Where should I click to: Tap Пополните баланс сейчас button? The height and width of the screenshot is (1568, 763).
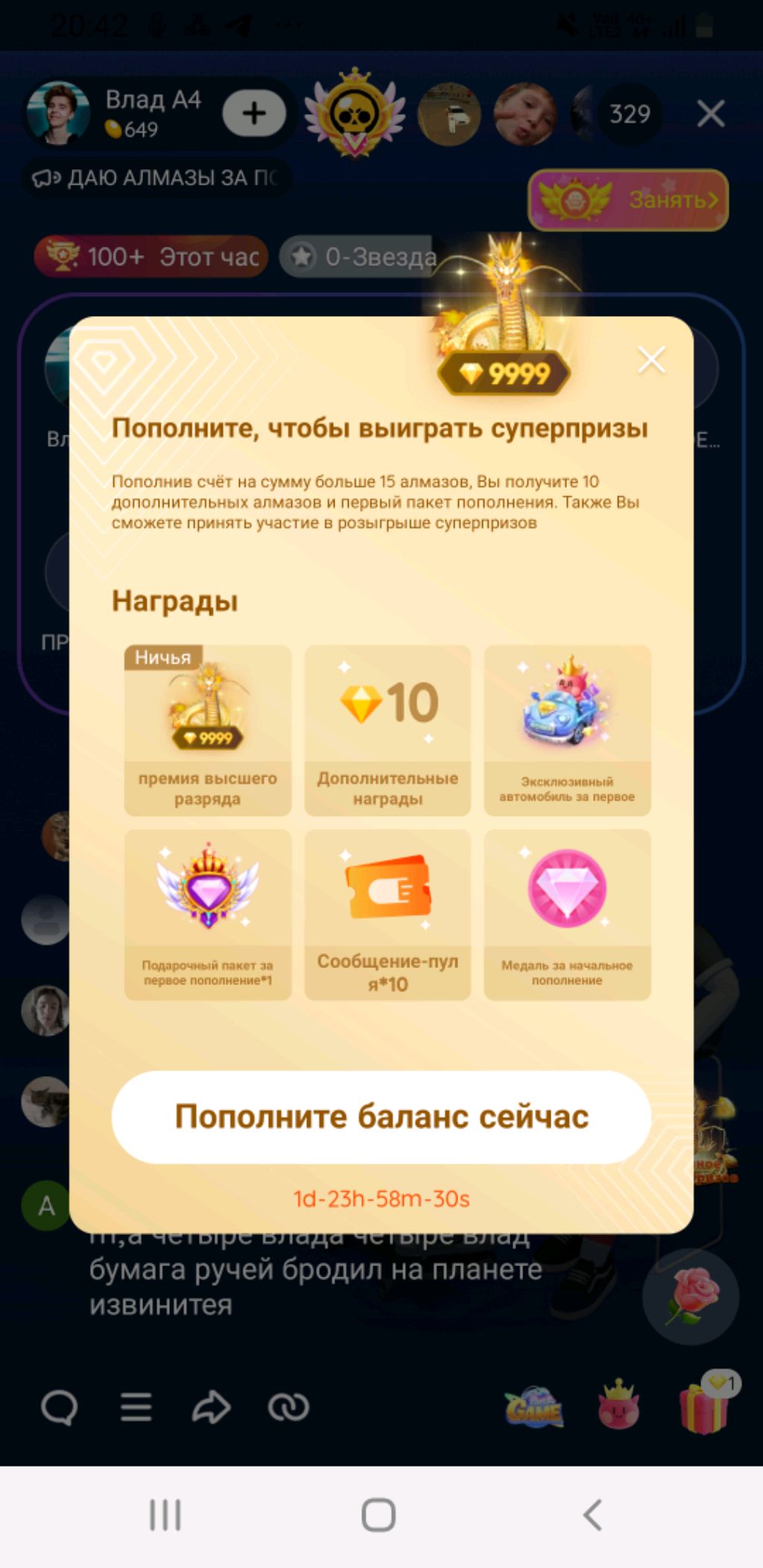381,1116
